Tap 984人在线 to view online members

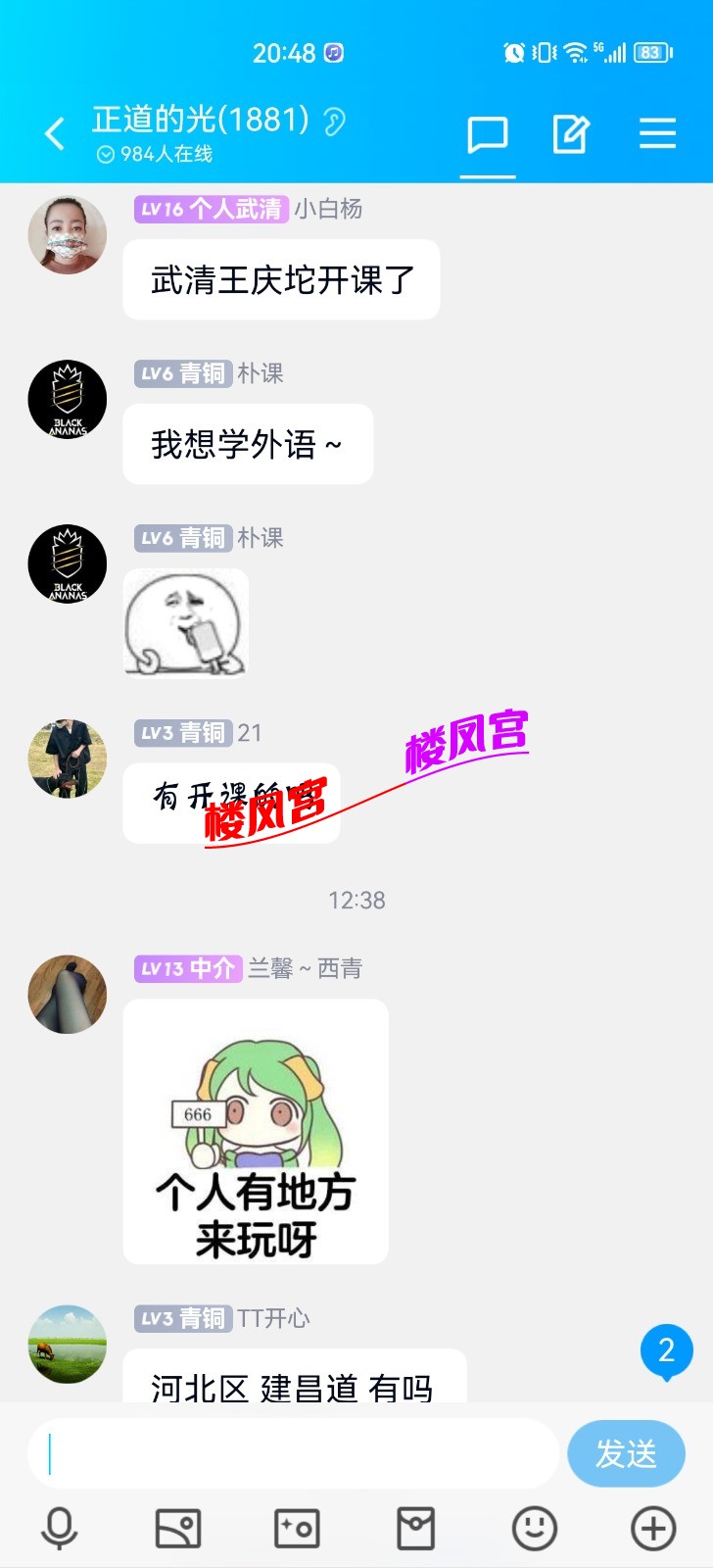(x=157, y=153)
